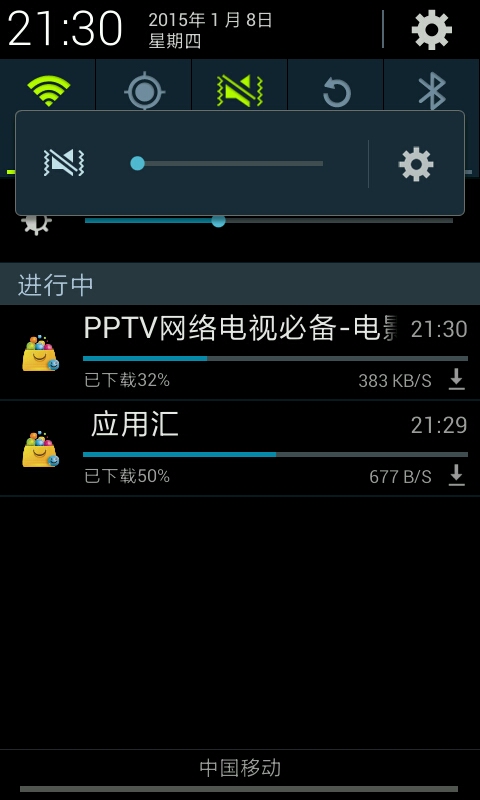The image size is (480, 800).
Task: Toggle the Bluetooth quick setting
Action: tap(432, 91)
